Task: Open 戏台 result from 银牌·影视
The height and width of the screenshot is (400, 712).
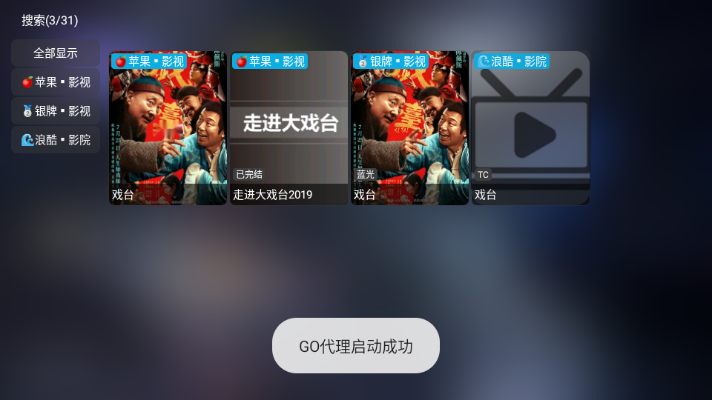Action: pyautogui.click(x=410, y=128)
